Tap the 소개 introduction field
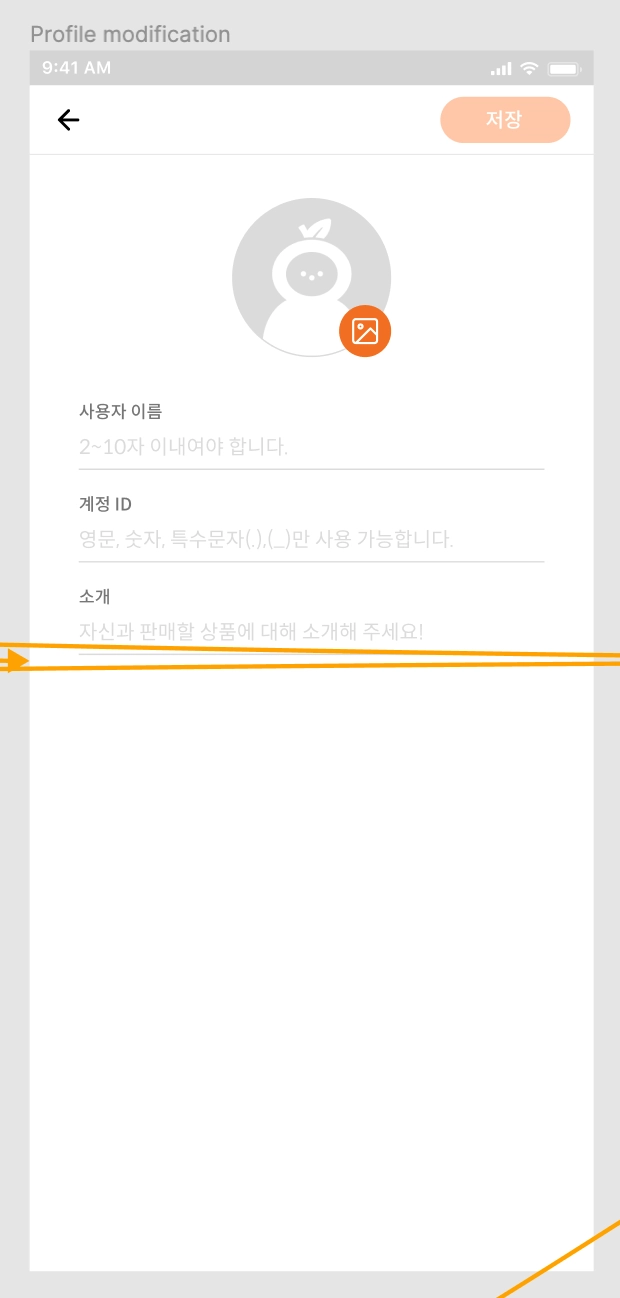This screenshot has height=1298, width=620. pos(310,632)
